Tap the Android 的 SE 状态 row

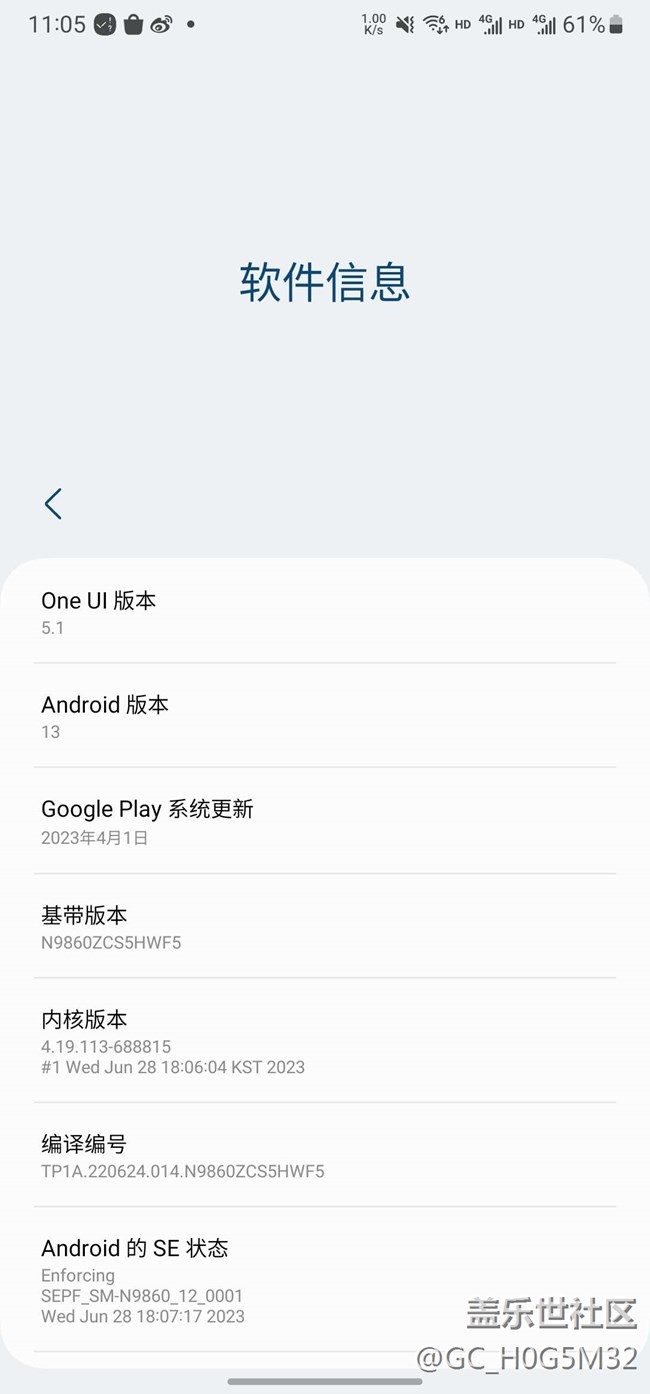[325, 1280]
